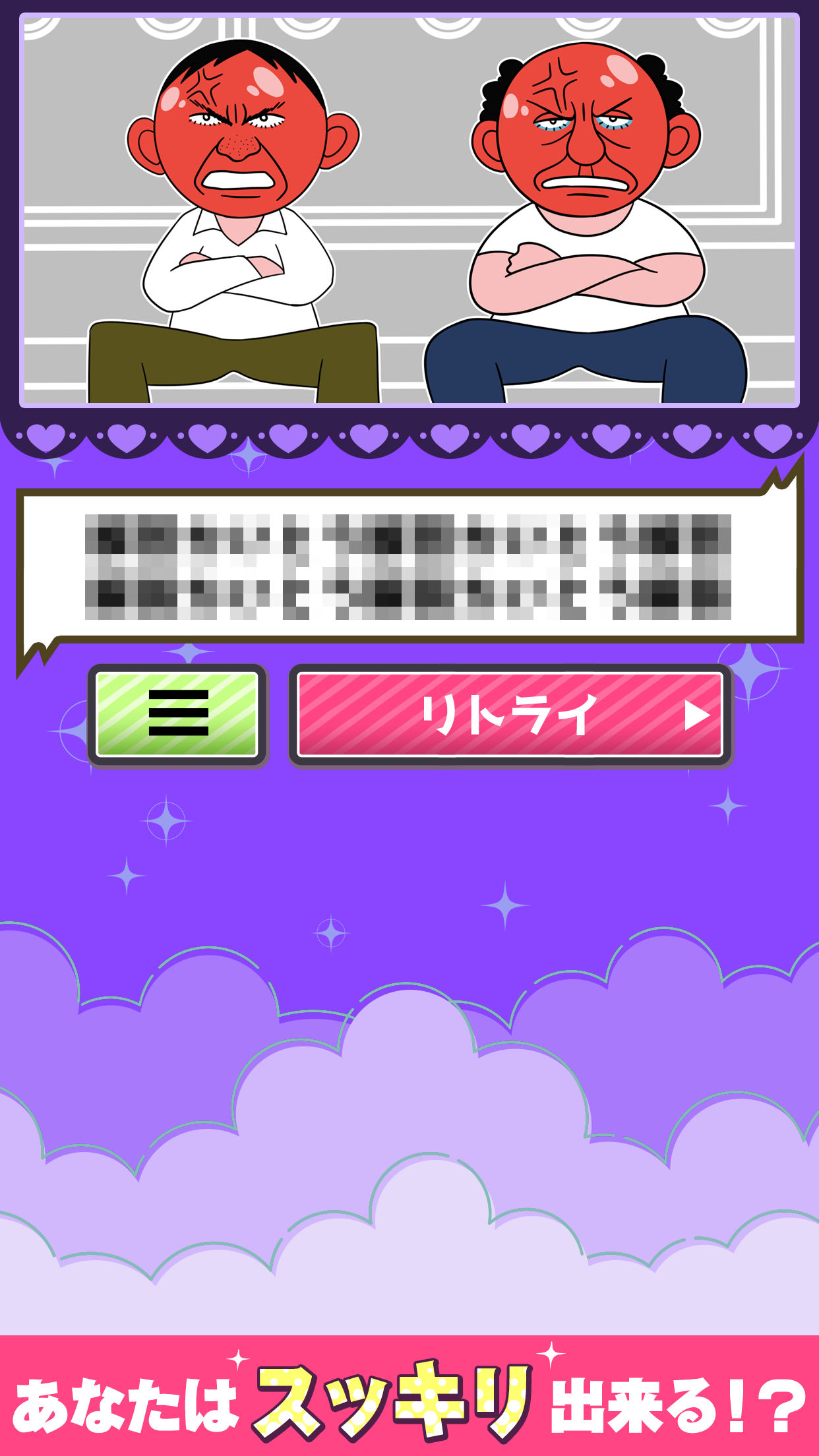The width and height of the screenshot is (819, 1456).
Task: Tap the top illustration scene panel
Action: pyautogui.click(x=409, y=211)
